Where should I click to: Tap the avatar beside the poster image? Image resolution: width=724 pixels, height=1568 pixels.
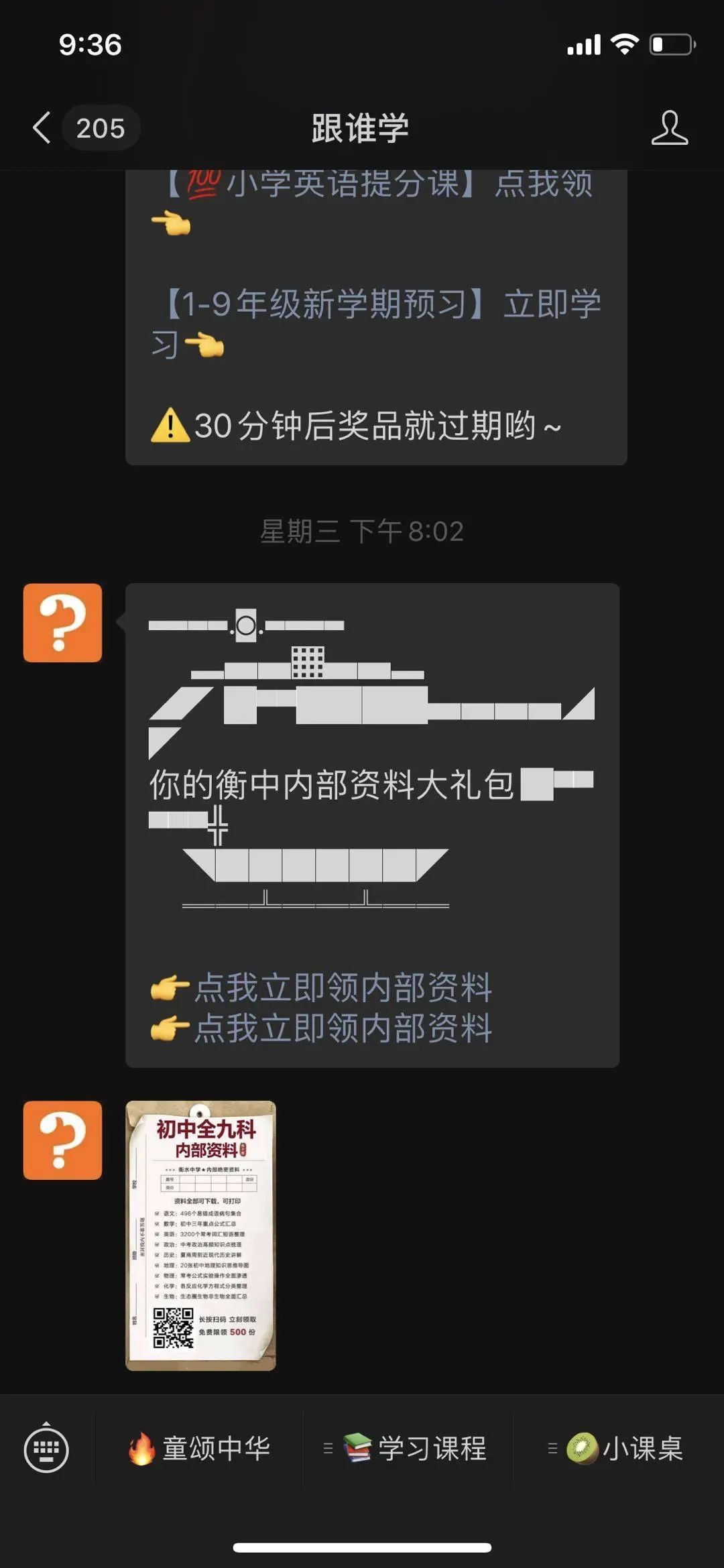(x=63, y=1140)
